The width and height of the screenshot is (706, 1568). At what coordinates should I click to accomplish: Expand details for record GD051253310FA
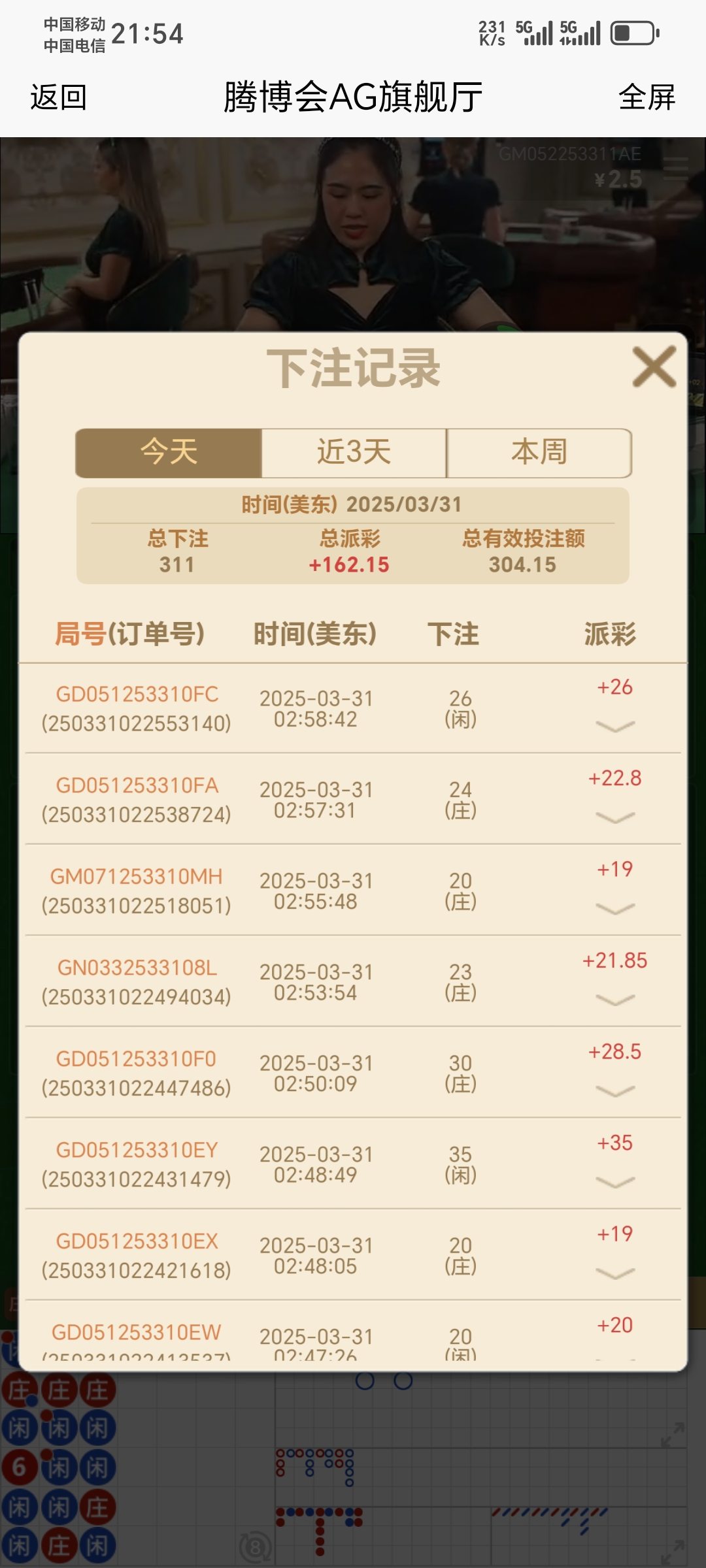[615, 817]
